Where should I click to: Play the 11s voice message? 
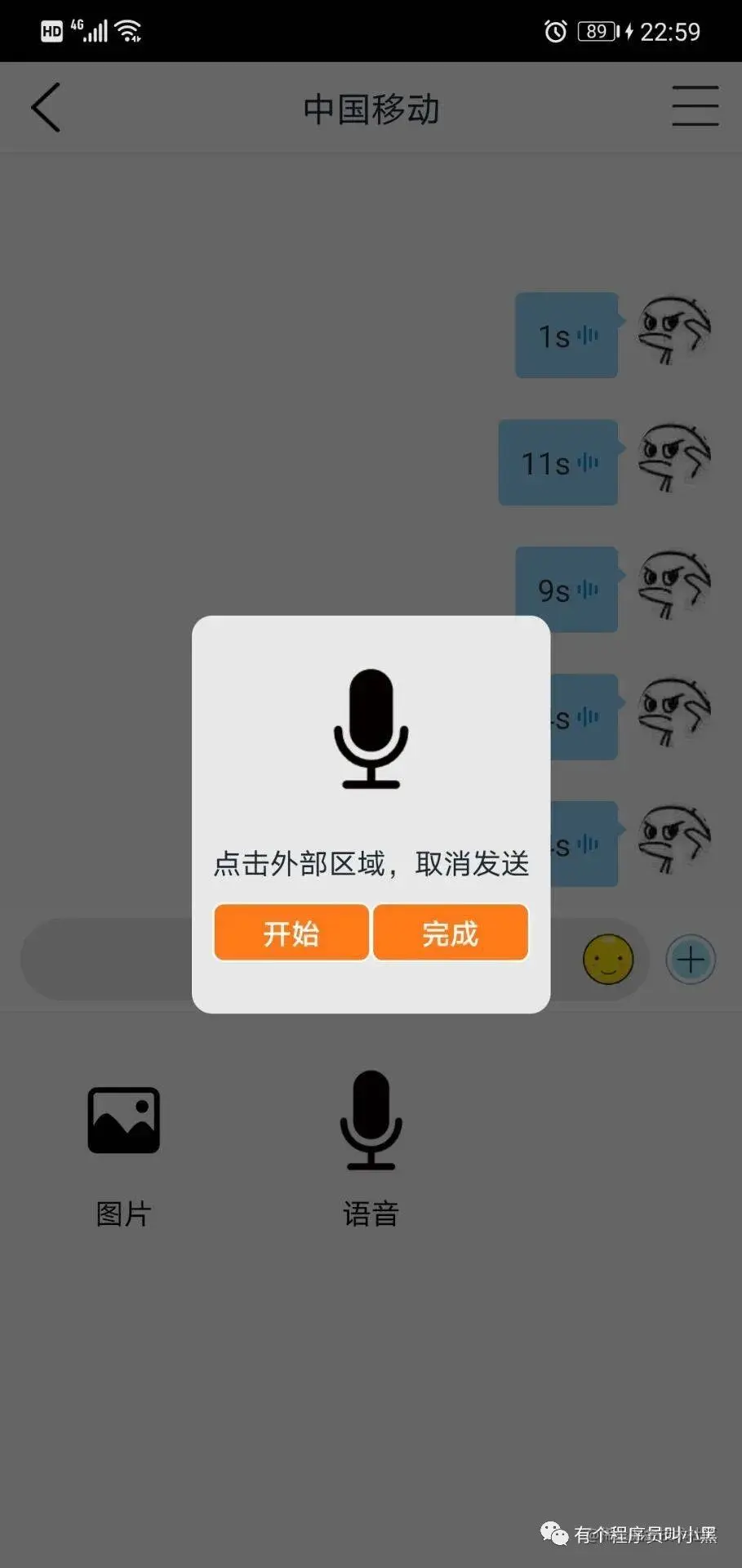pyautogui.click(x=558, y=463)
